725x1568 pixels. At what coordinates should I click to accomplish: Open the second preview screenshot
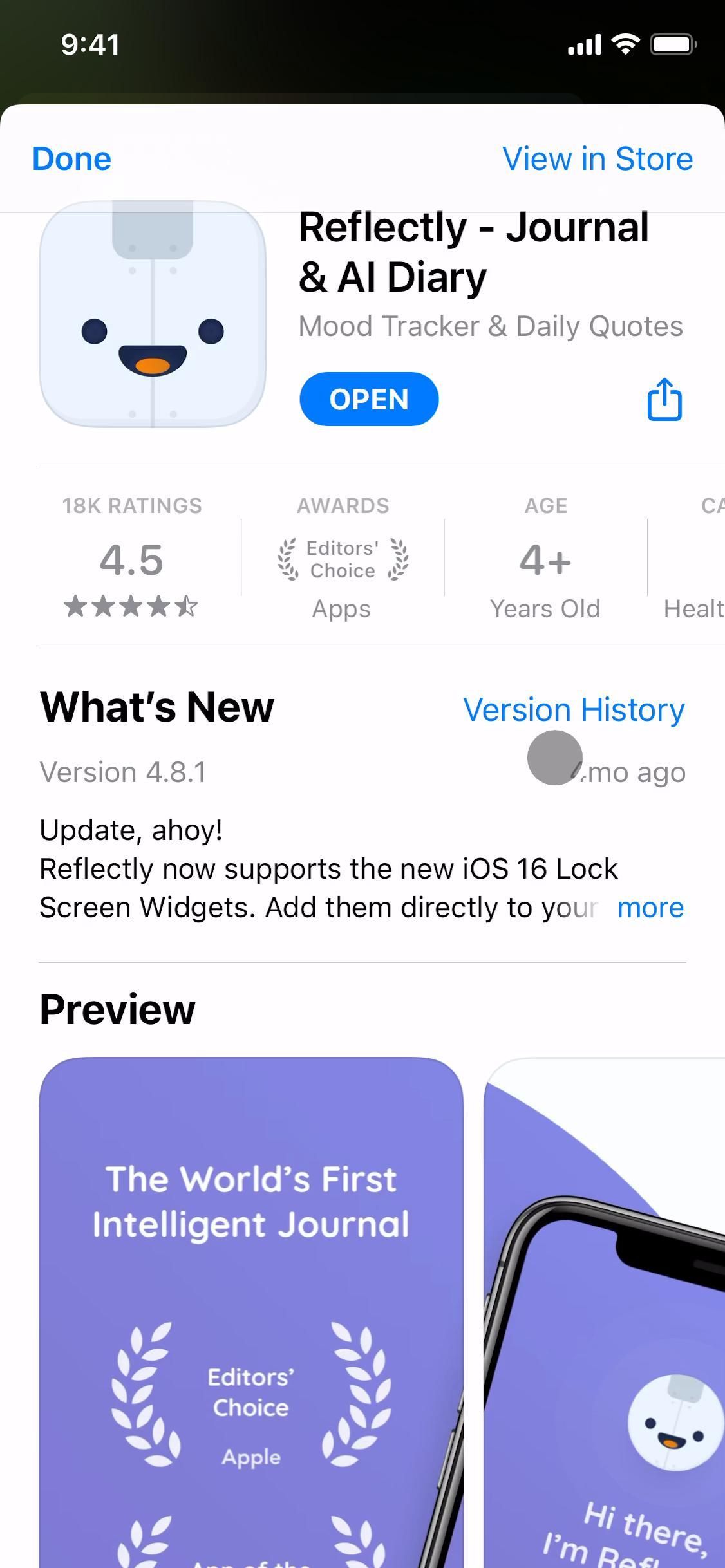point(604,1313)
